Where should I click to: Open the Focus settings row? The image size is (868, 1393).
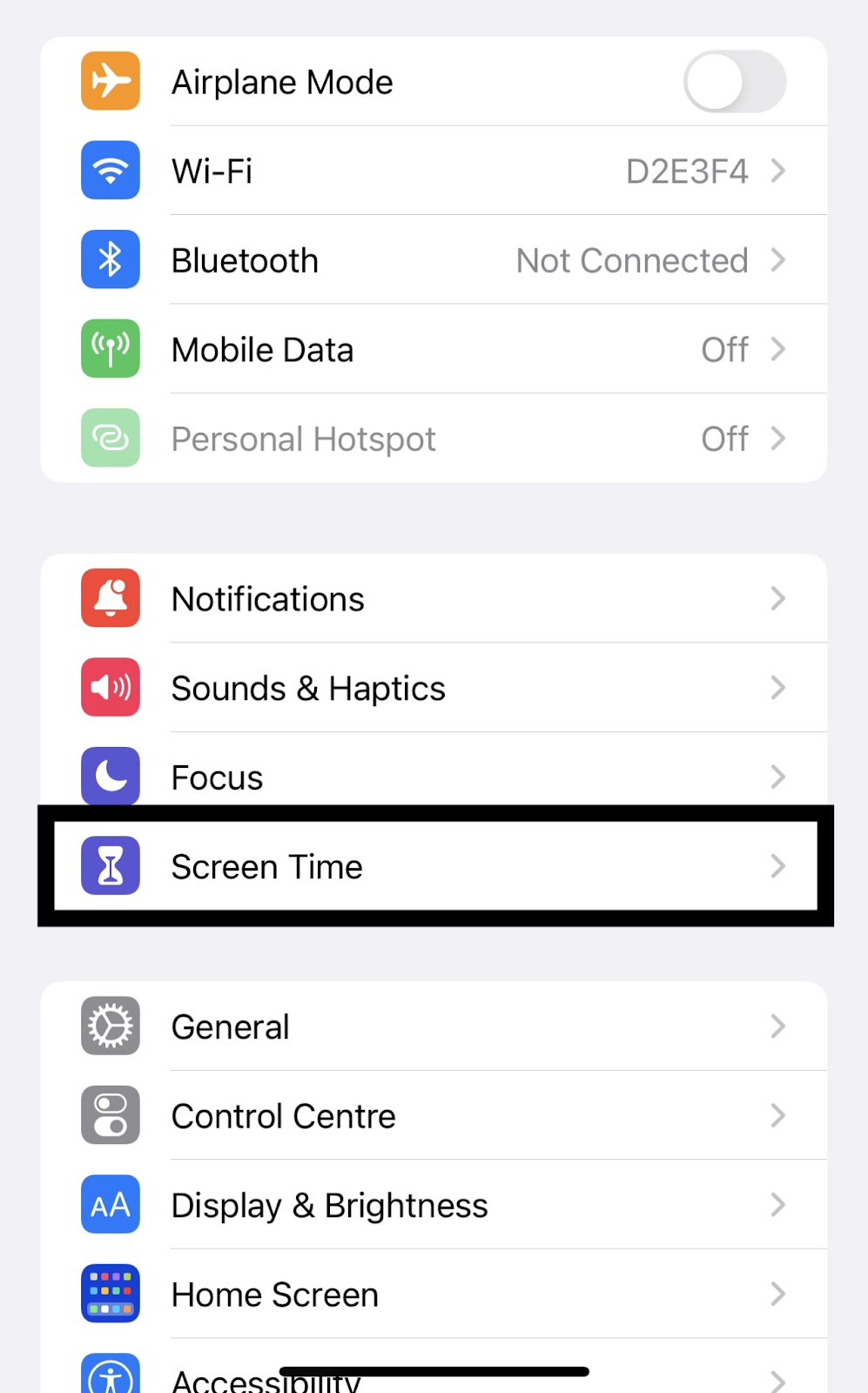point(434,770)
